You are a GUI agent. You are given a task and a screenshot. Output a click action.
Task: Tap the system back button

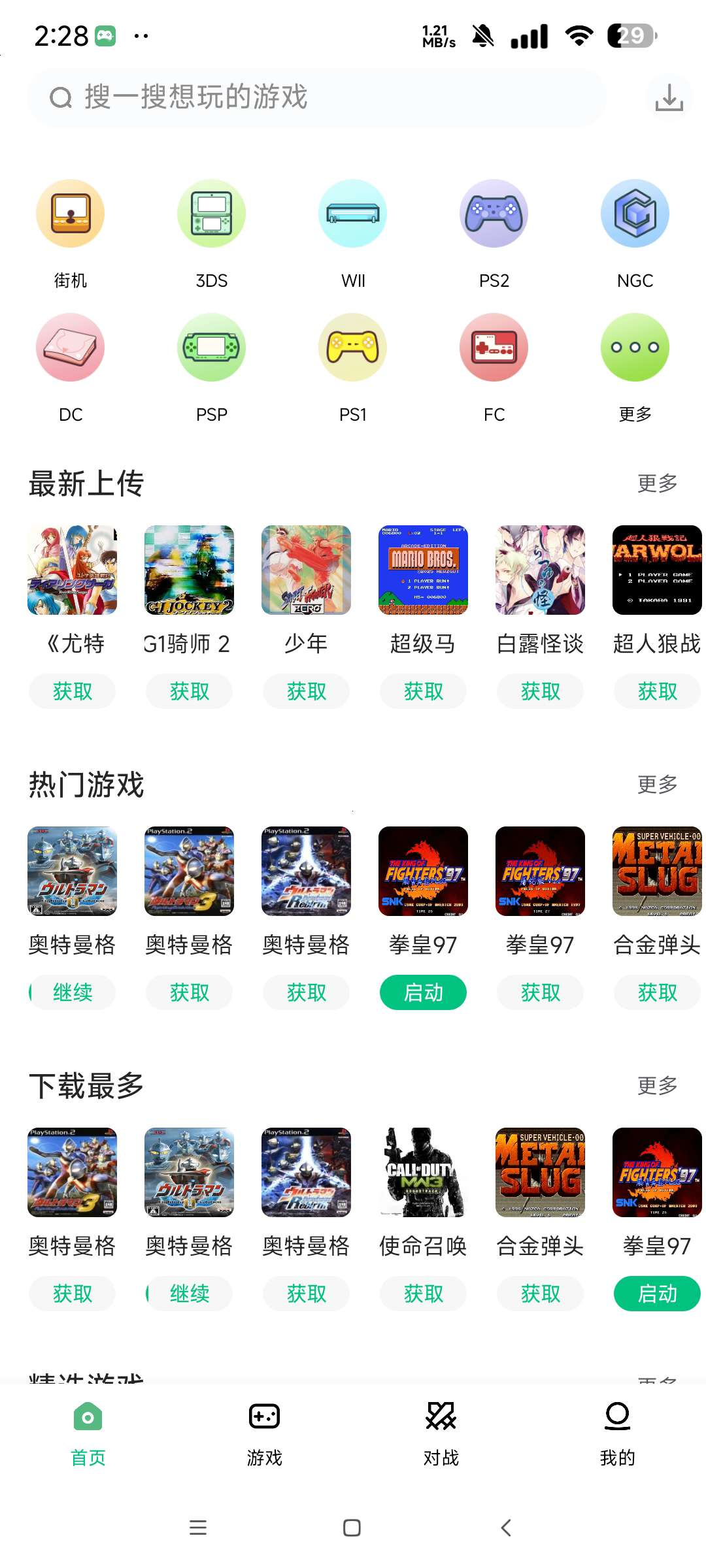click(x=505, y=1527)
